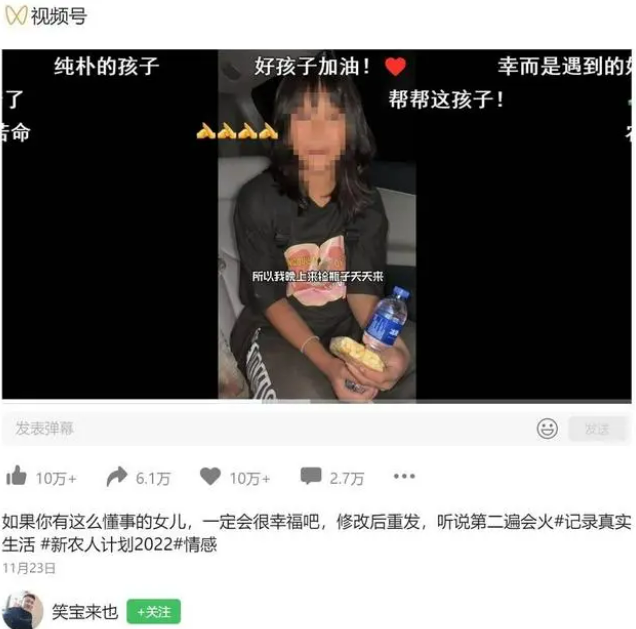Share this video via the arrow icon

117,477
